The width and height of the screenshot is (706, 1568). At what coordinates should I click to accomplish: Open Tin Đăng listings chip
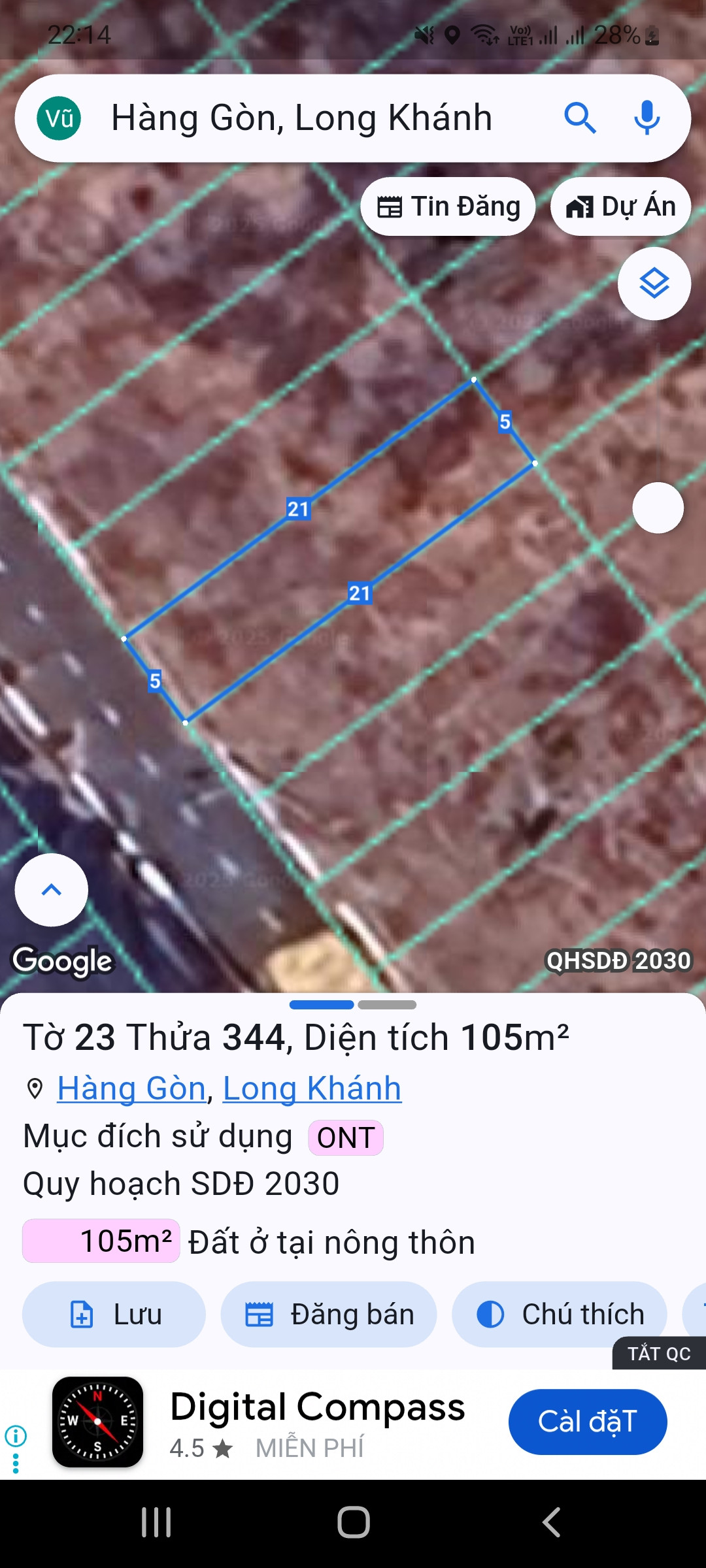pyautogui.click(x=448, y=206)
